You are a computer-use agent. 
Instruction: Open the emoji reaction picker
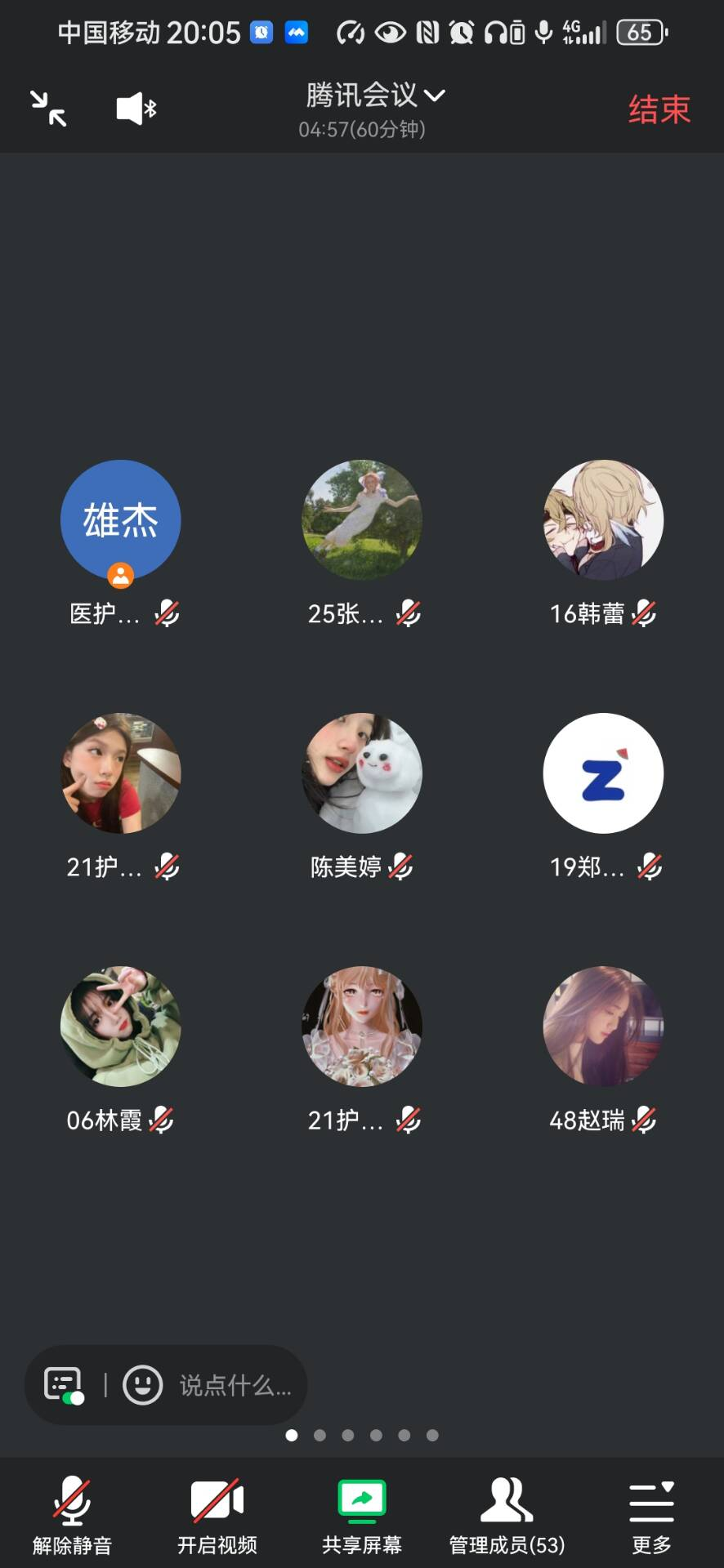(143, 1385)
